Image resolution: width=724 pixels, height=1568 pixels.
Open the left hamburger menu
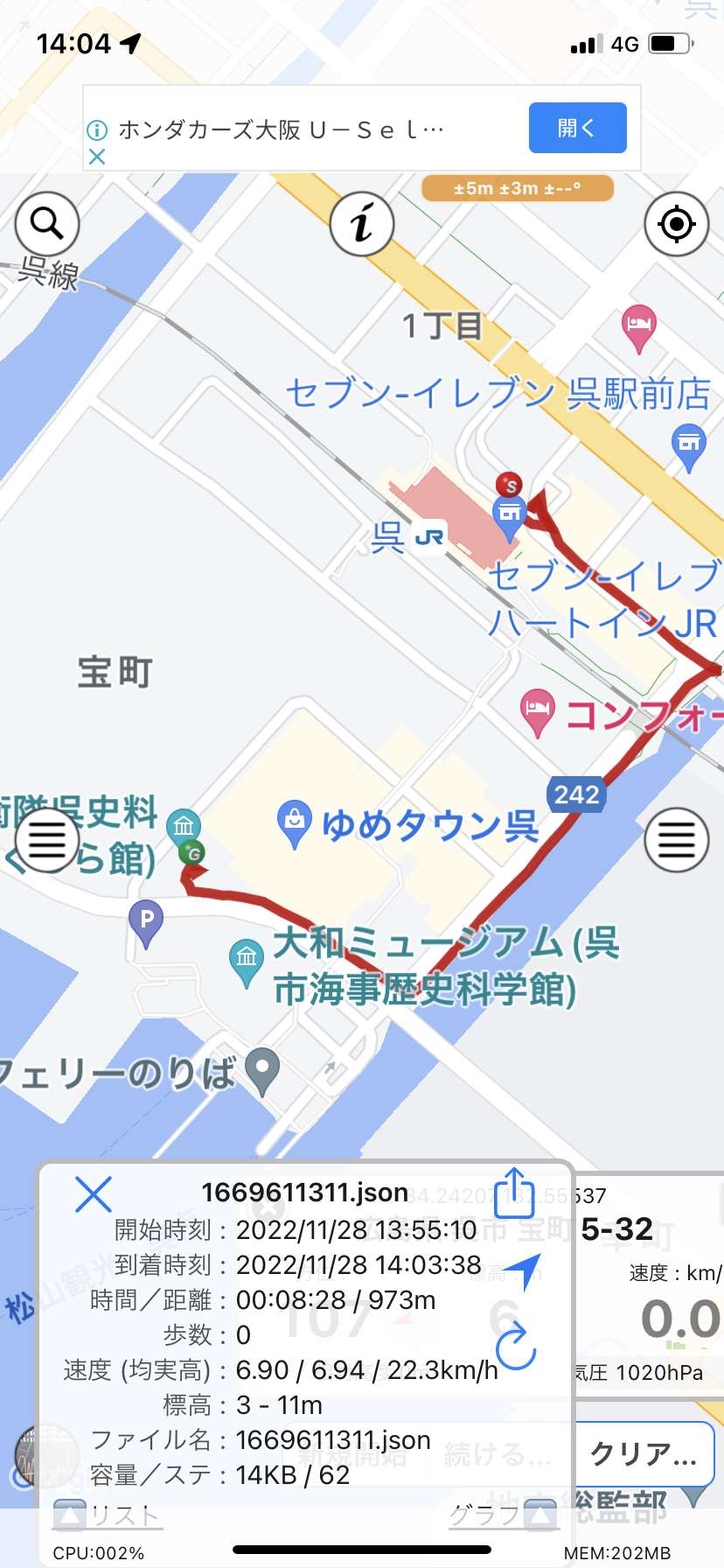47,840
